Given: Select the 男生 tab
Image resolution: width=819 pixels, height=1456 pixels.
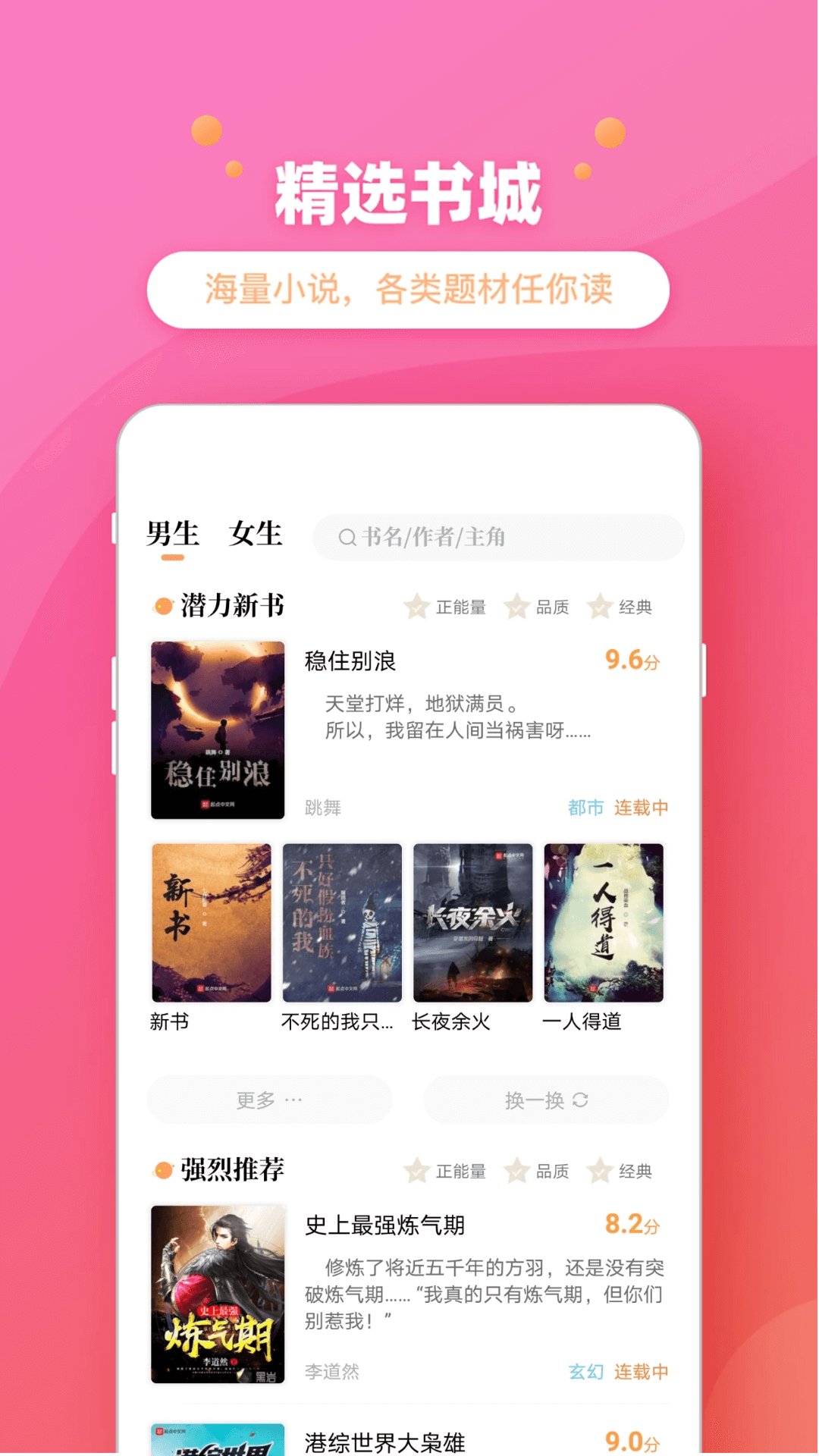Looking at the screenshot, I should pyautogui.click(x=172, y=533).
